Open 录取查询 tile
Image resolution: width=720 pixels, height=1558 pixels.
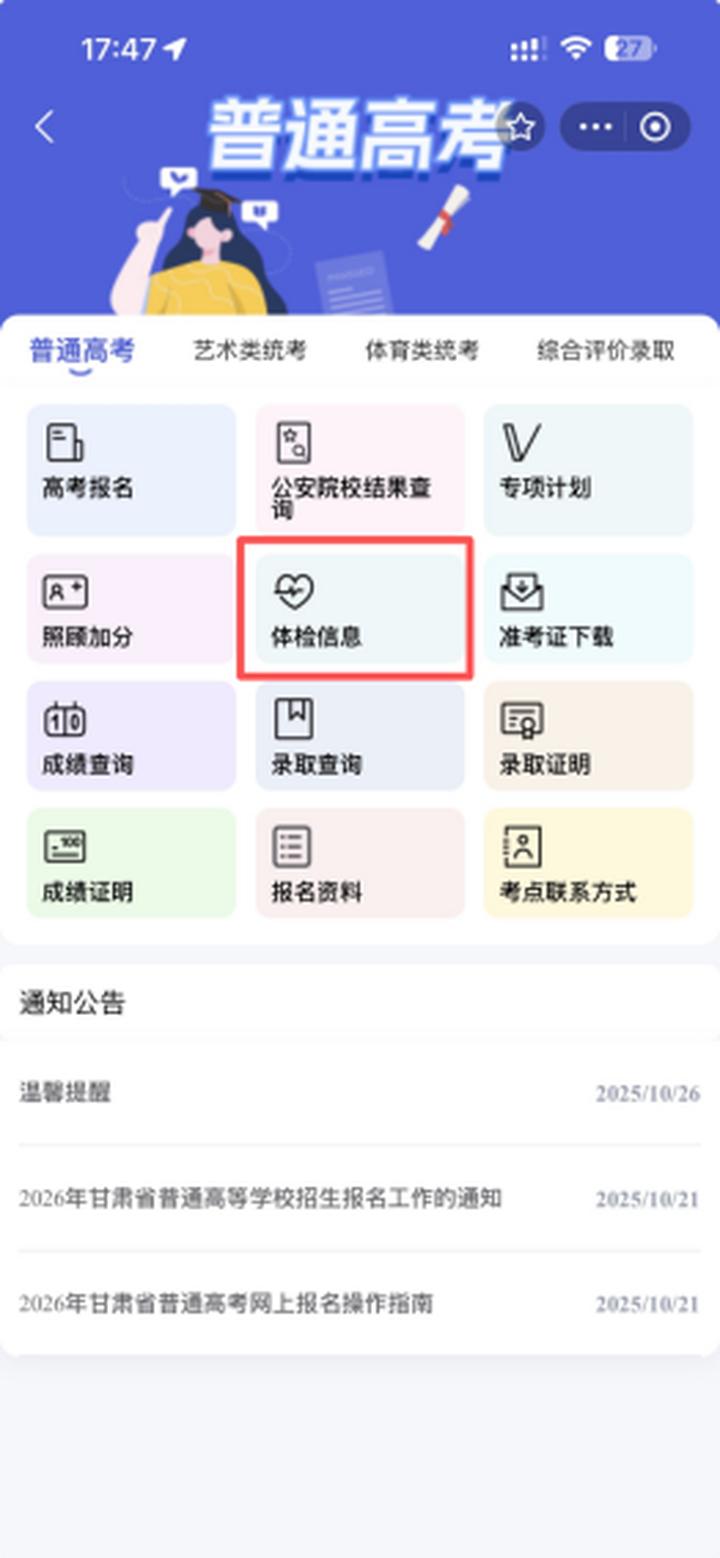point(360,737)
